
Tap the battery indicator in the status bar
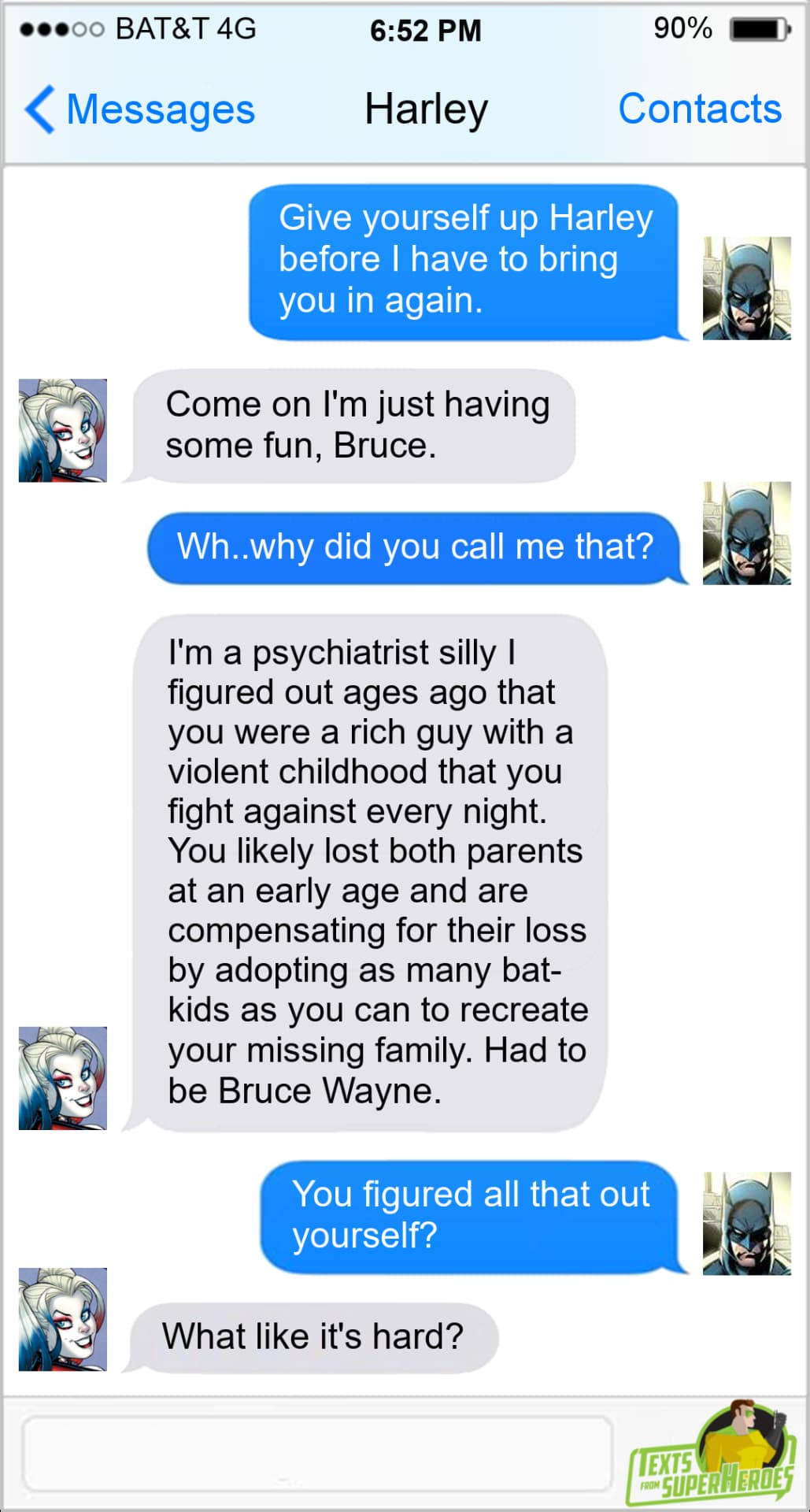coord(758,28)
